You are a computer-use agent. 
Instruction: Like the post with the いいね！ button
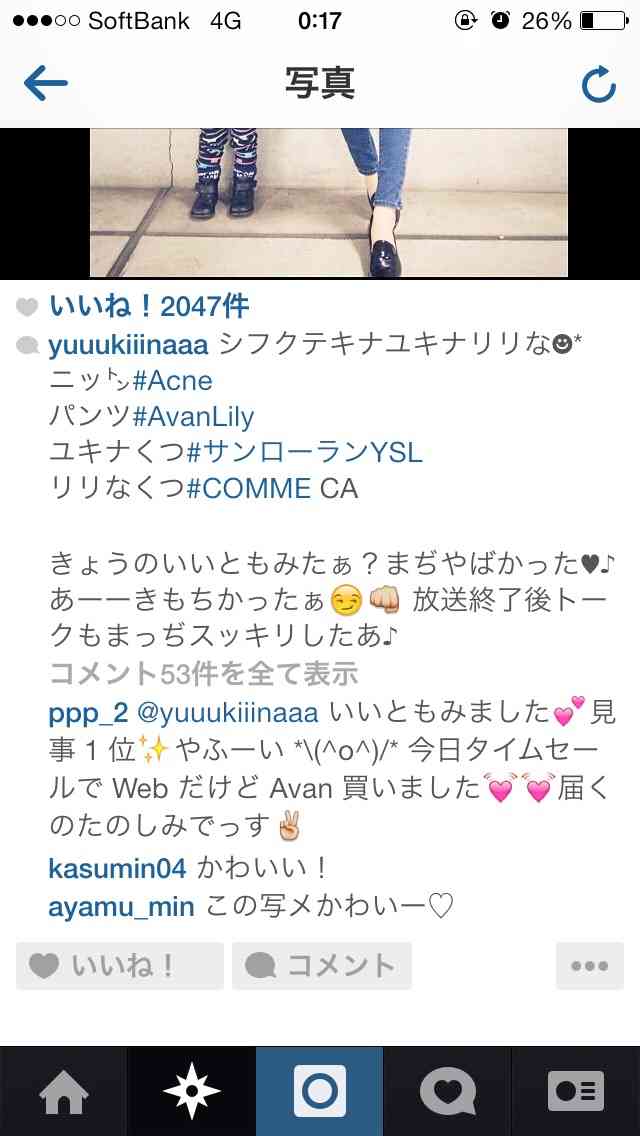(120, 966)
